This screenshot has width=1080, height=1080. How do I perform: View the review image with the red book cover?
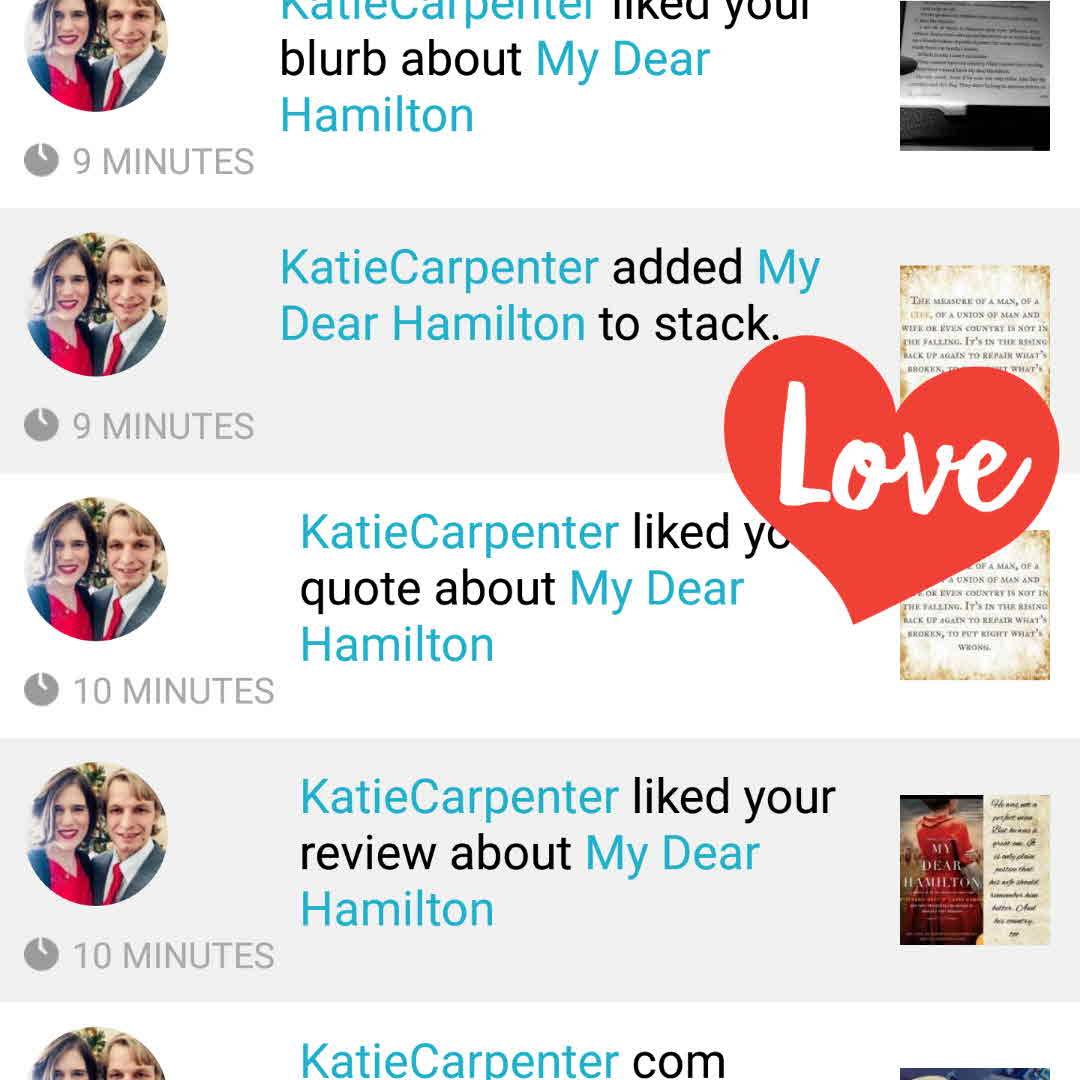coord(974,870)
